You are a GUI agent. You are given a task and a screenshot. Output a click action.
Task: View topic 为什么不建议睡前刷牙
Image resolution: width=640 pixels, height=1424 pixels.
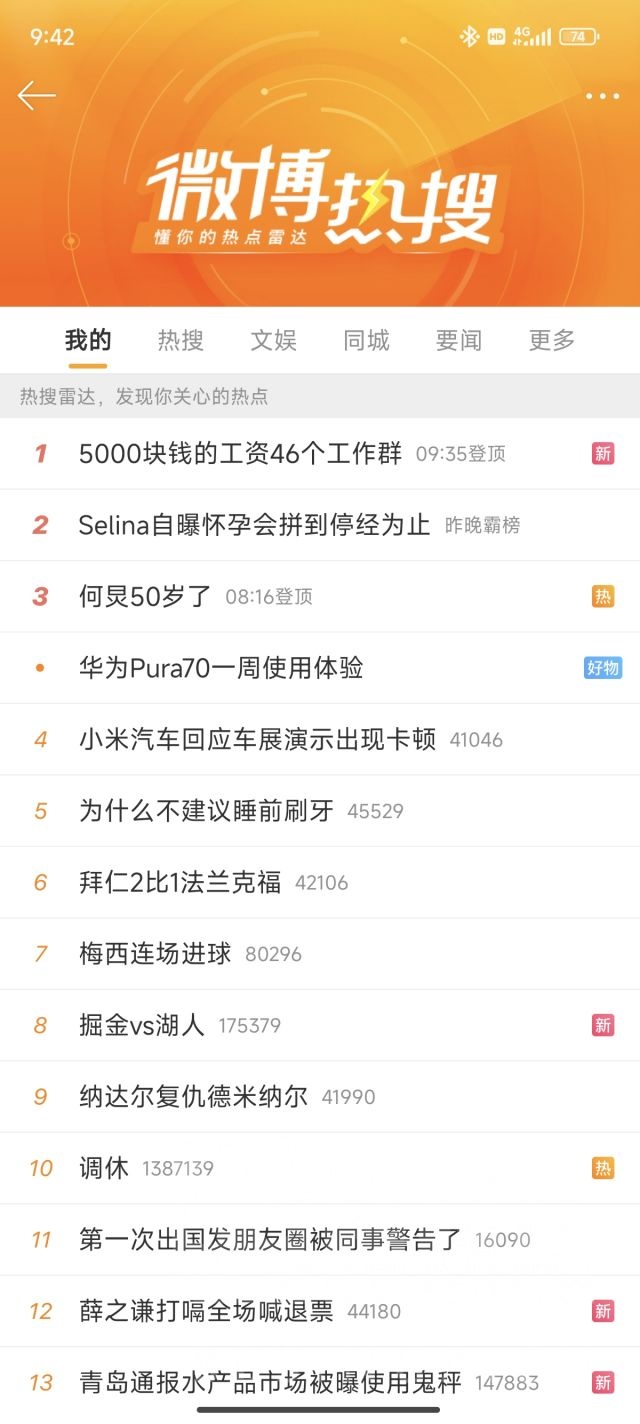click(206, 811)
